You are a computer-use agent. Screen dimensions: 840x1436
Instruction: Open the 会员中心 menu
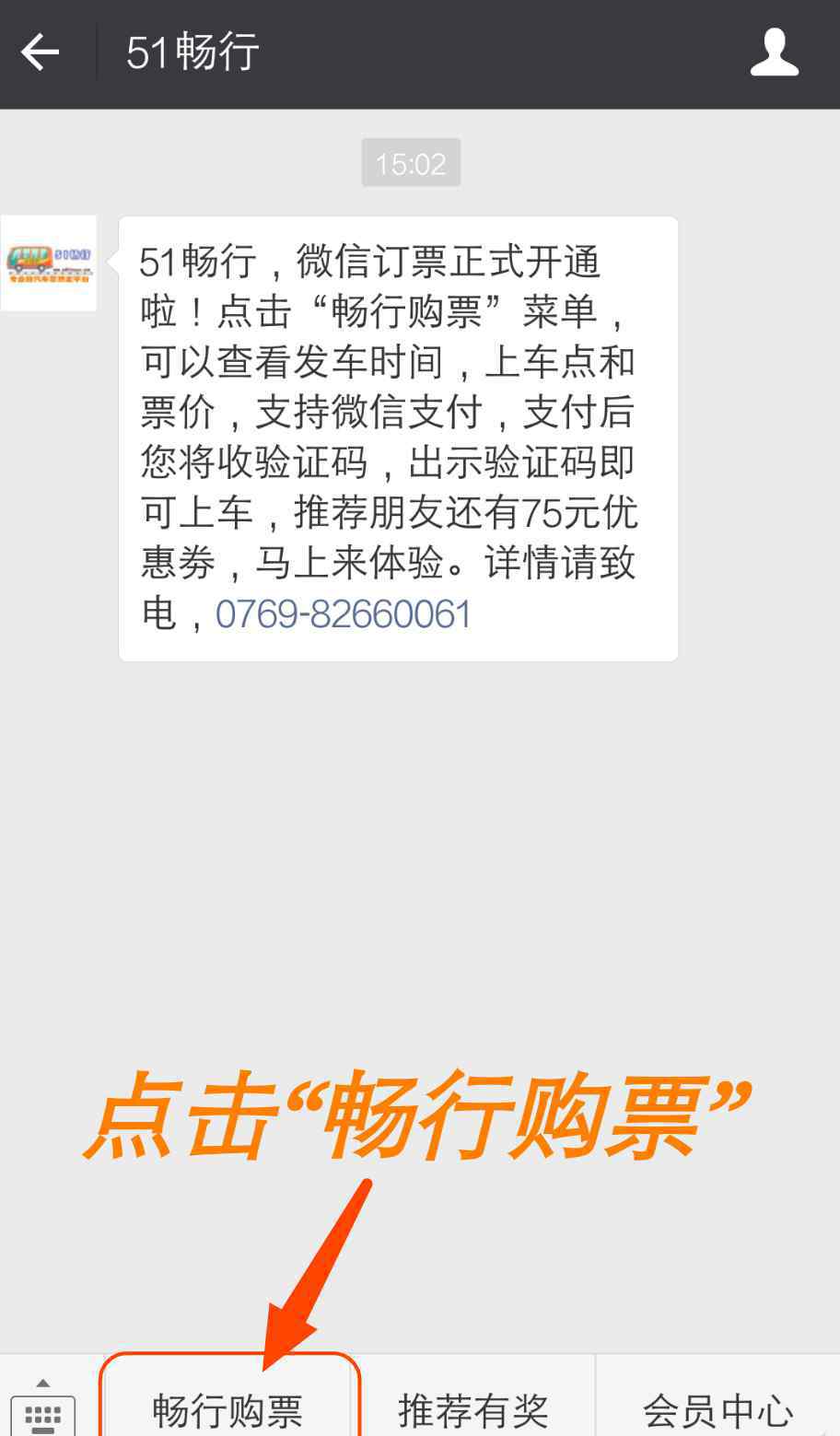point(718,1409)
